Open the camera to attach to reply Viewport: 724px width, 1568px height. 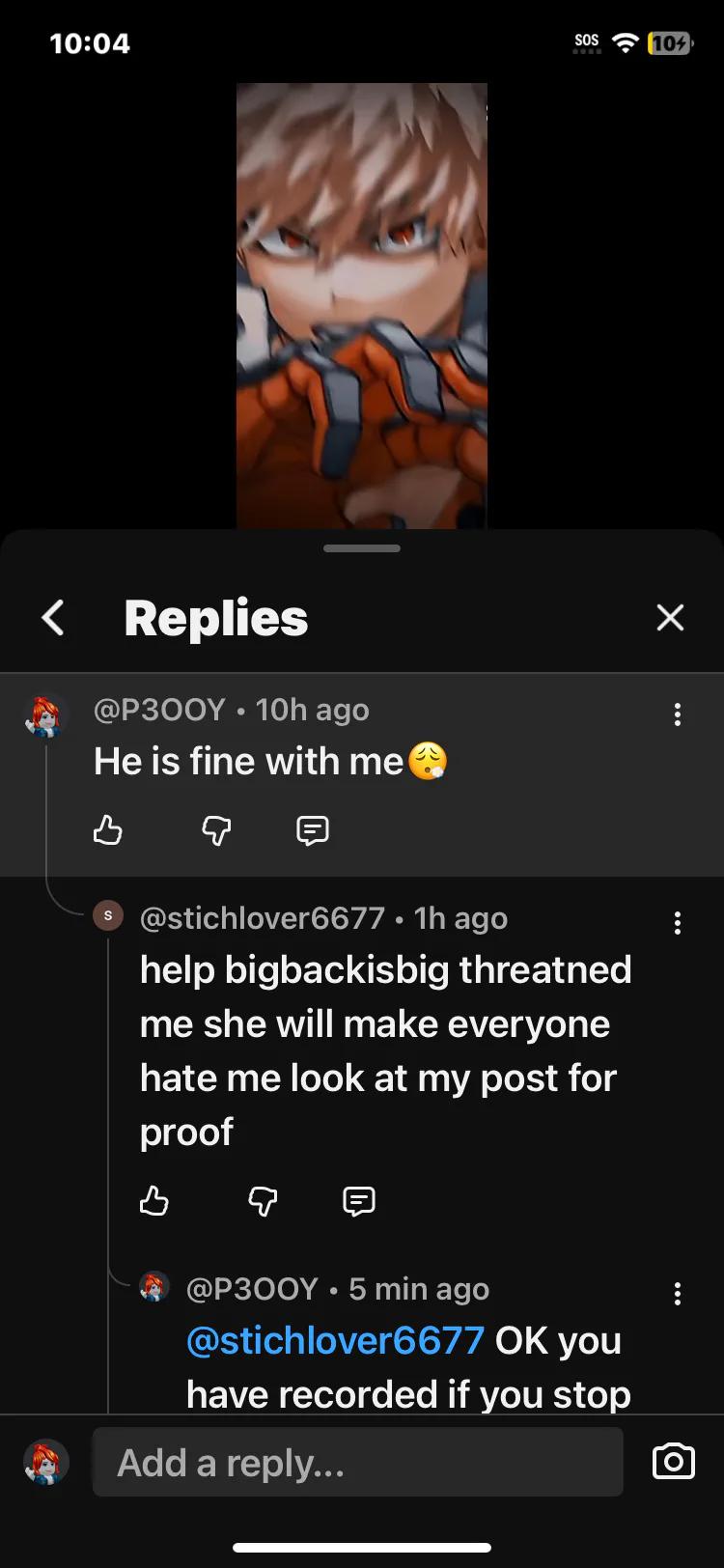pyautogui.click(x=673, y=1462)
